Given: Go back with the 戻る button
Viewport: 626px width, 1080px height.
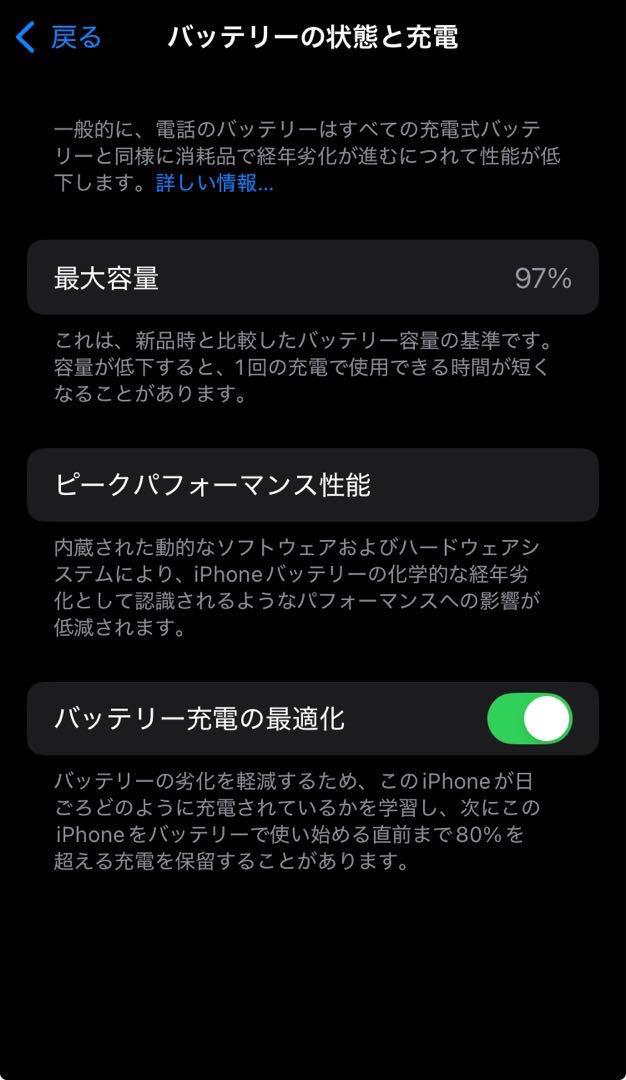Looking at the screenshot, I should 59,37.
